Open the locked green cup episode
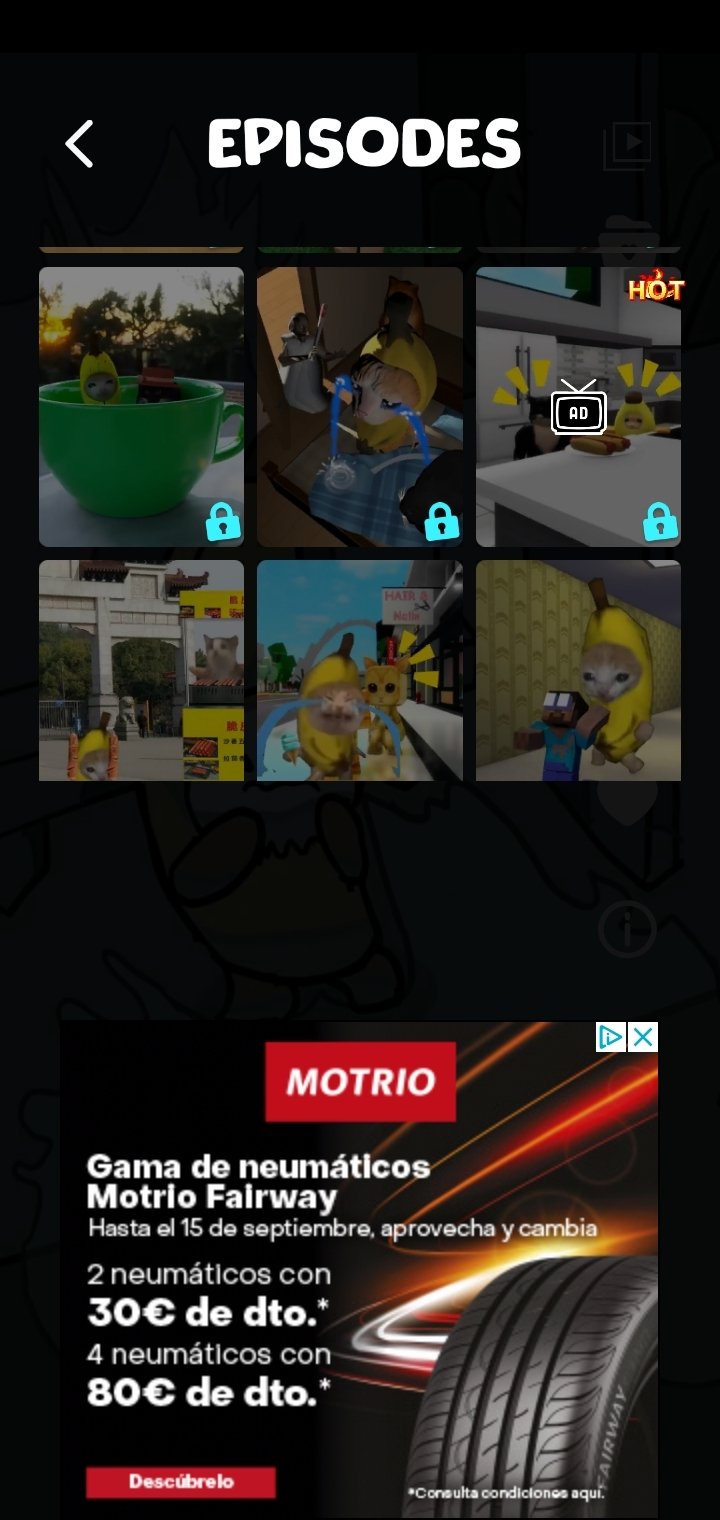Screen dimensions: 720x1520 [141, 406]
